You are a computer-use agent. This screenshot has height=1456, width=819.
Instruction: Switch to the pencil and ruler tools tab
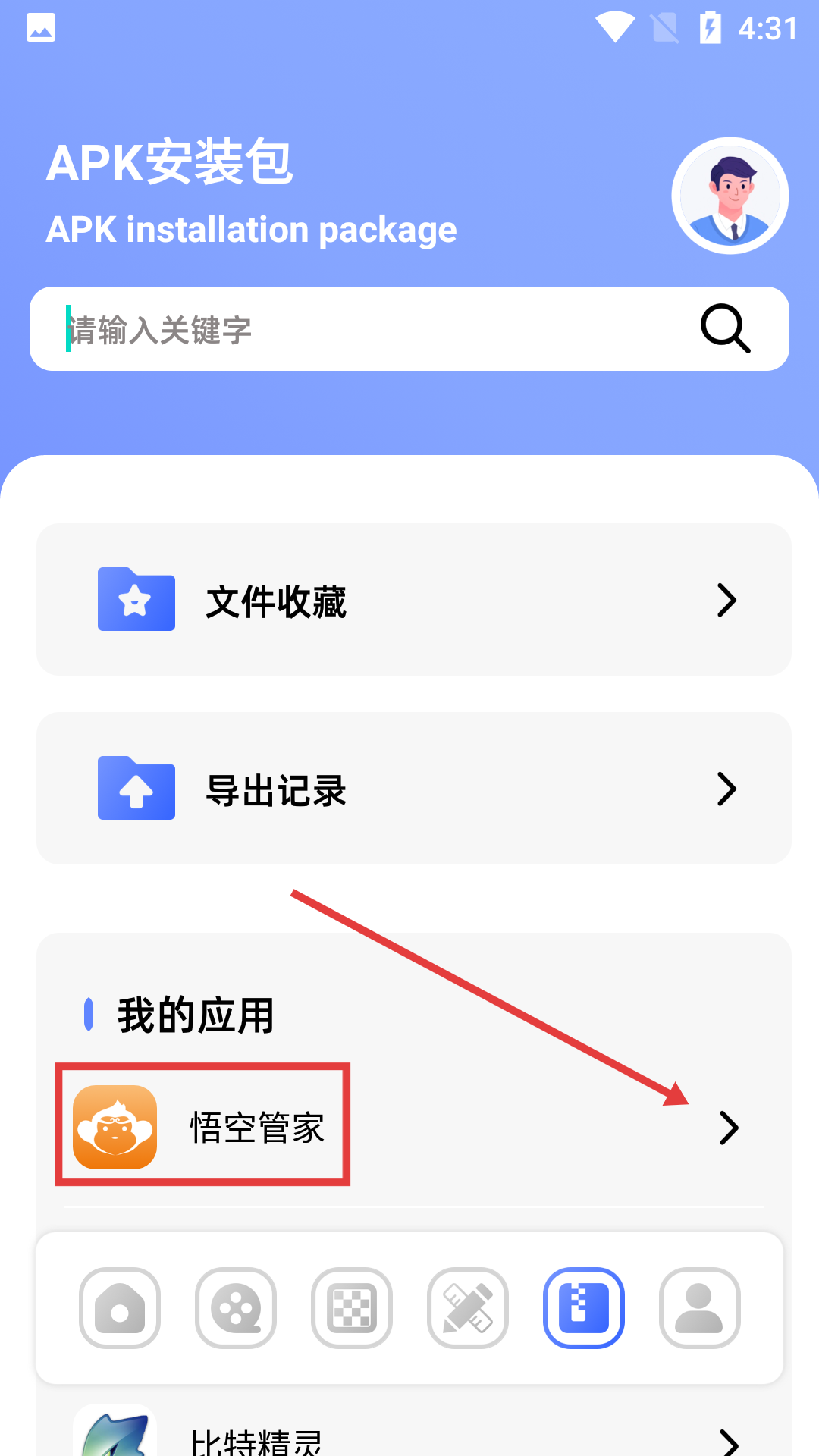pyautogui.click(x=468, y=1308)
